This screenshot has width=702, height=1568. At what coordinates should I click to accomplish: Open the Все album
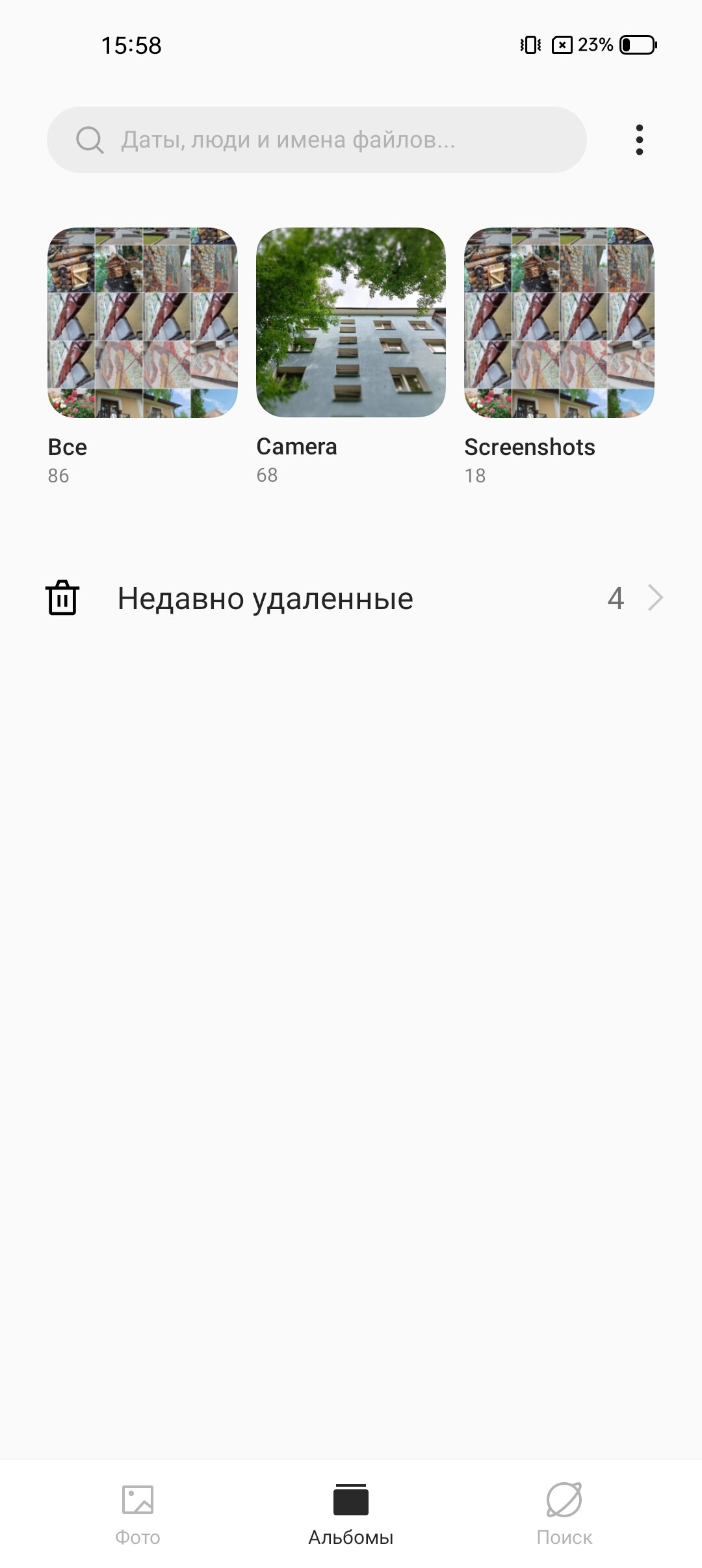tap(142, 322)
